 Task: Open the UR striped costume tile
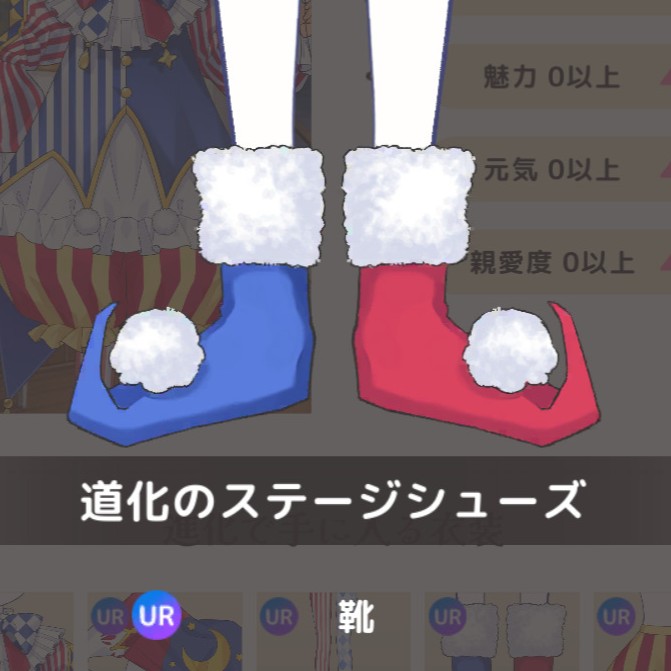[x=333, y=632]
